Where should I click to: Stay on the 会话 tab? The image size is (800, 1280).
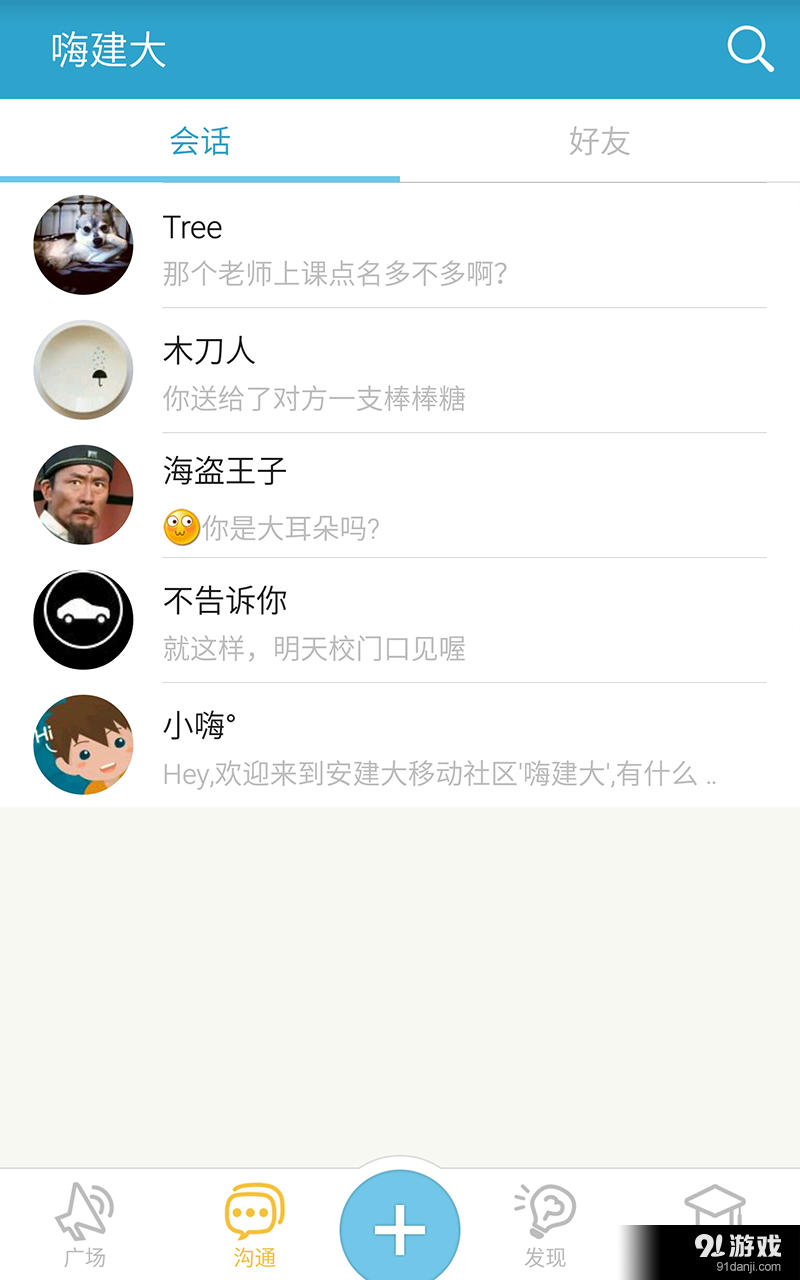pyautogui.click(x=199, y=142)
